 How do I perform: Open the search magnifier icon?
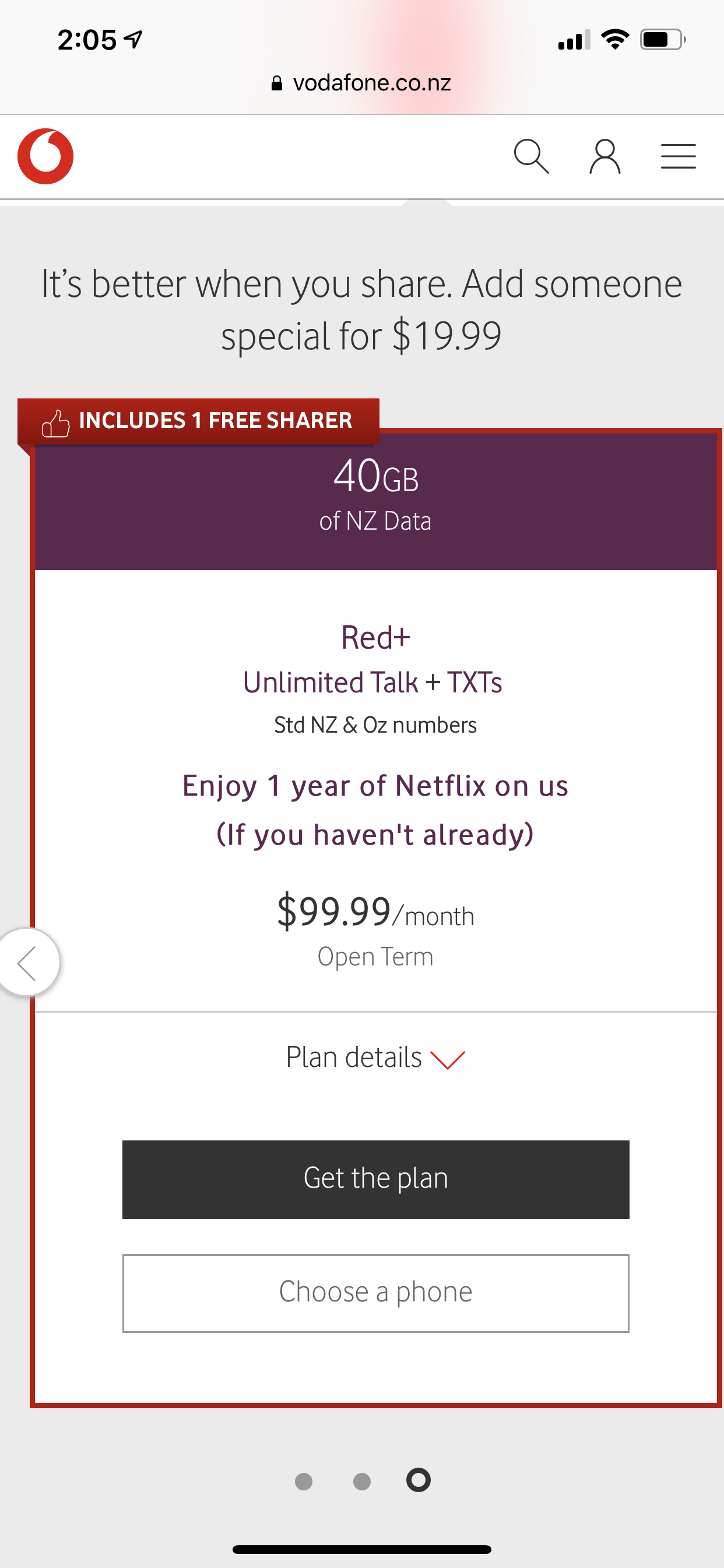531,156
